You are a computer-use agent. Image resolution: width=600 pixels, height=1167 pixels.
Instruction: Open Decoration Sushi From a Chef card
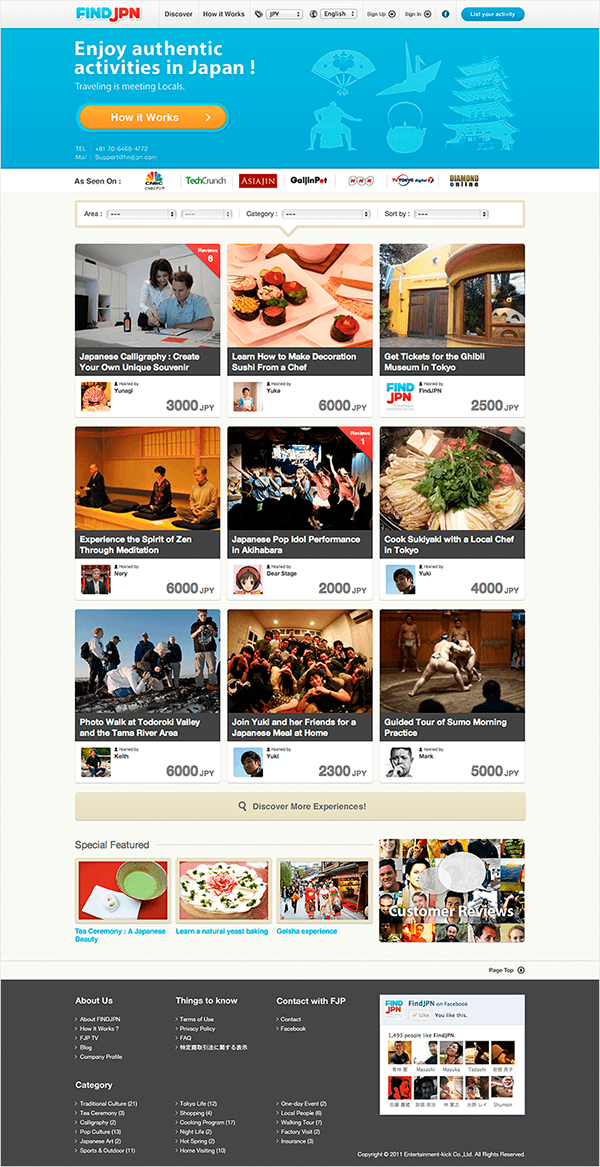pyautogui.click(x=300, y=330)
